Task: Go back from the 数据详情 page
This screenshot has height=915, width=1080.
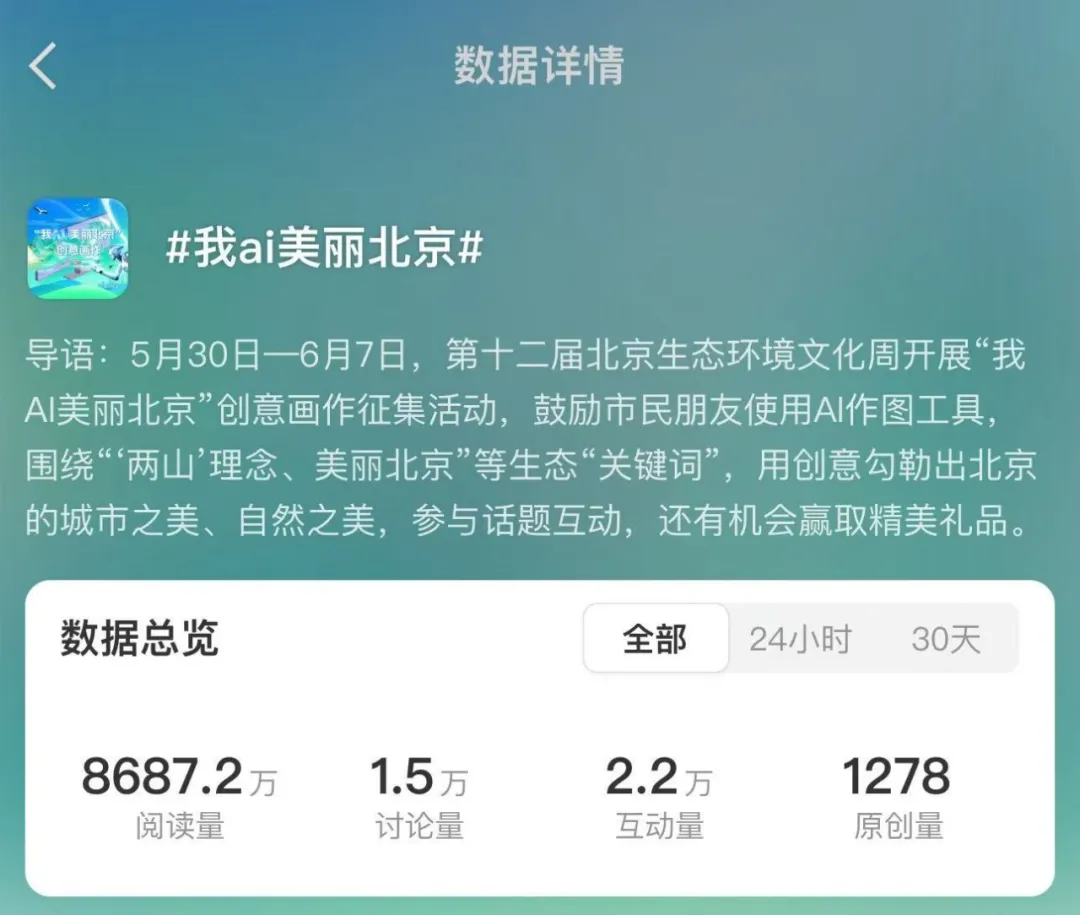Action: [x=43, y=67]
